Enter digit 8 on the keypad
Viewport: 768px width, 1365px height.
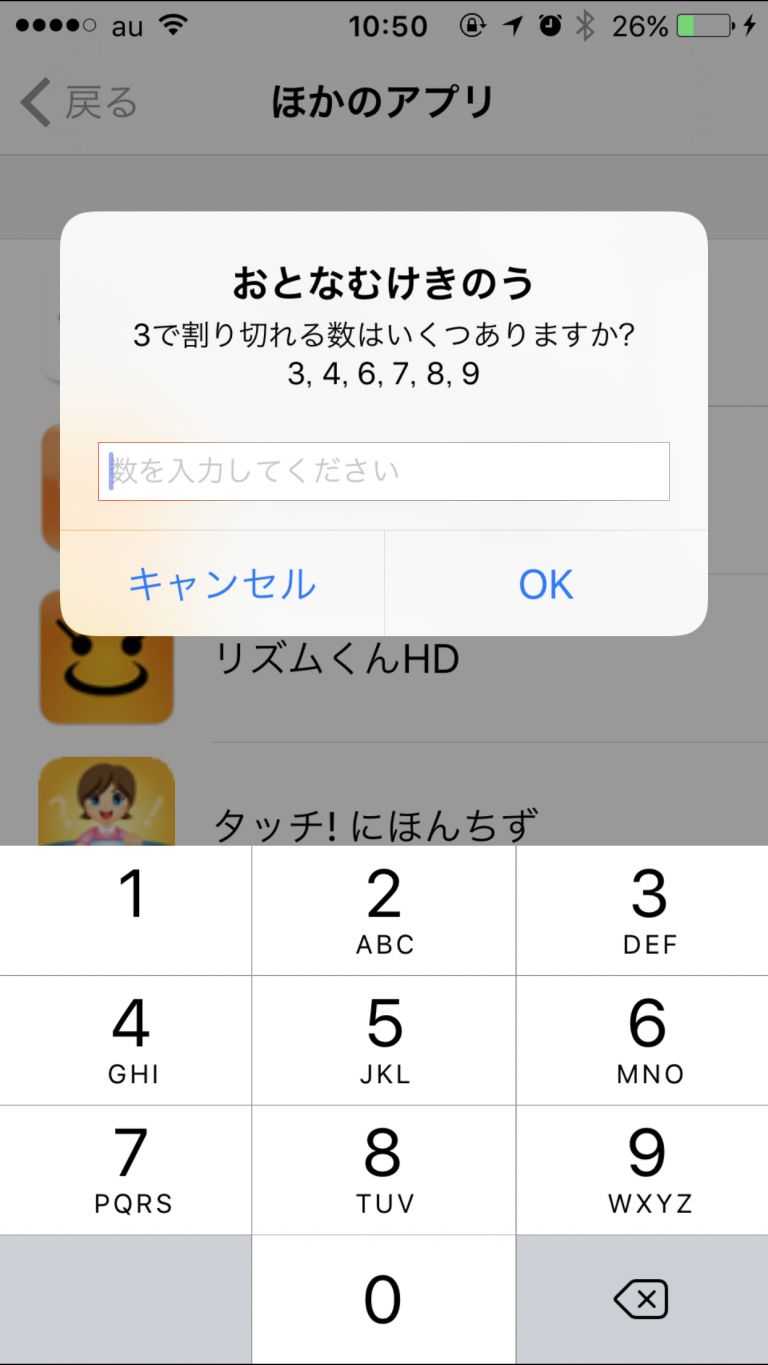(x=383, y=1170)
